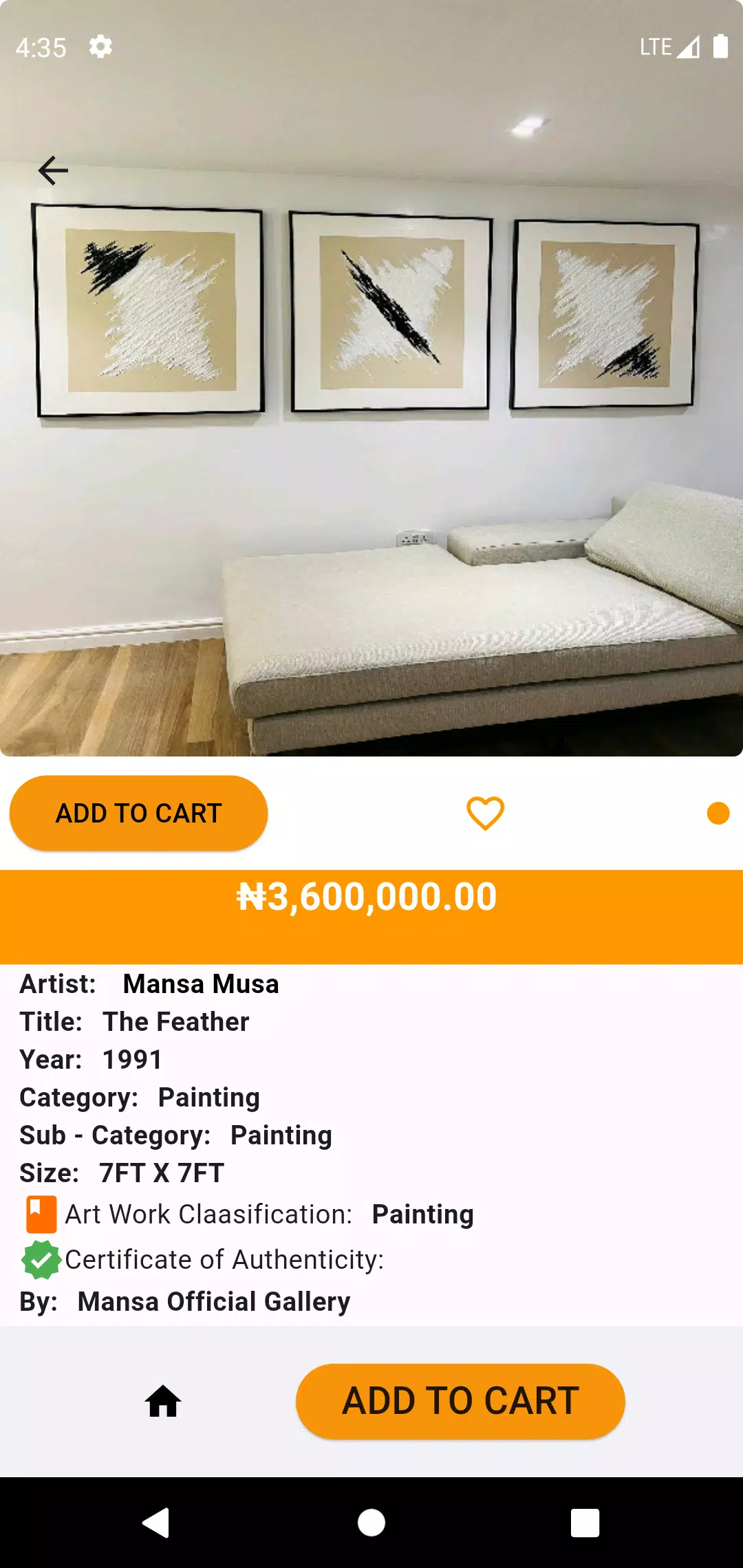Image resolution: width=743 pixels, height=1568 pixels.
Task: Tap the system recent apps button
Action: pyautogui.click(x=585, y=1523)
